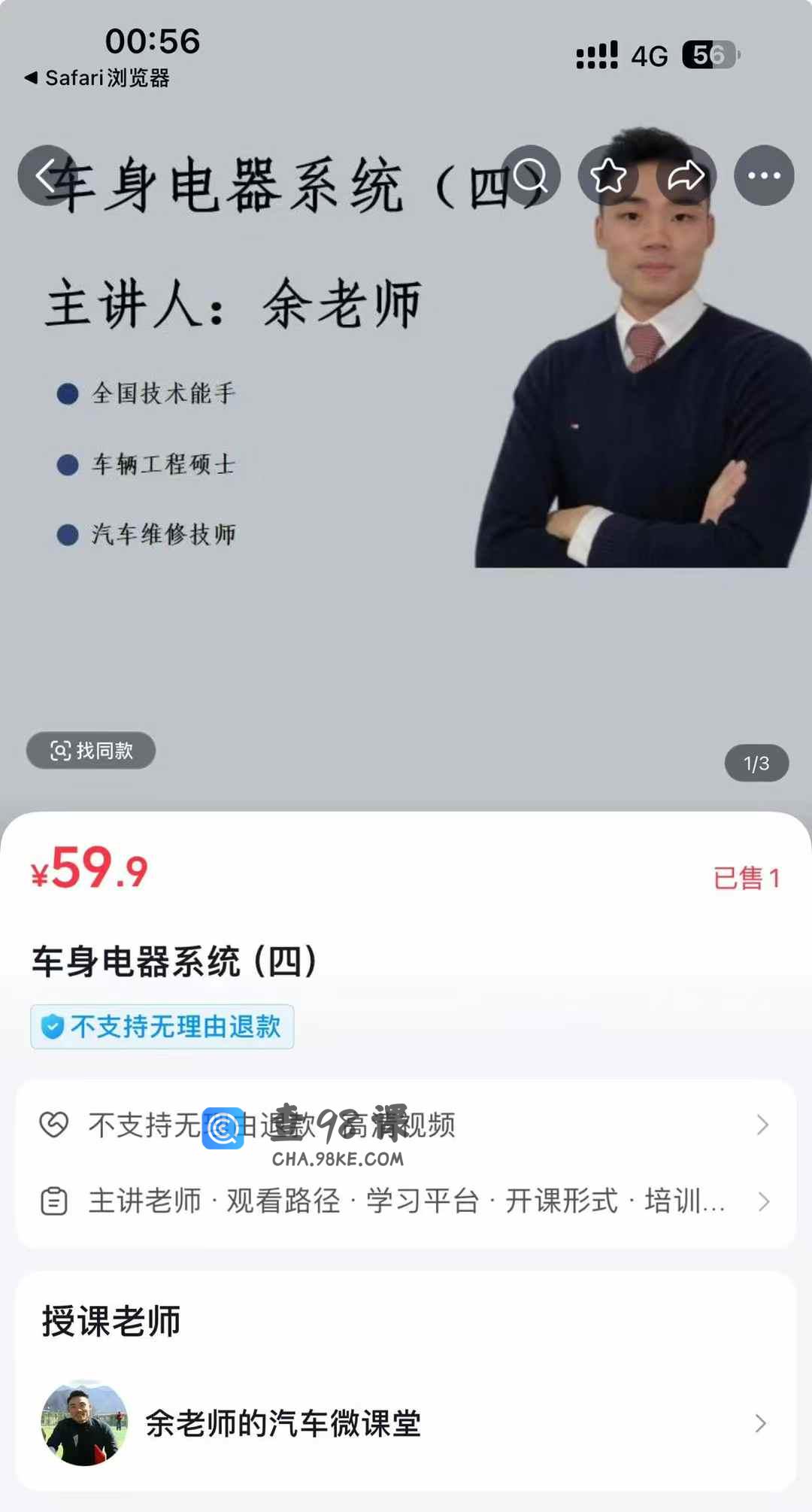The image size is (812, 1512).
Task: Open the refund and HD video service row
Action: coord(406,1125)
